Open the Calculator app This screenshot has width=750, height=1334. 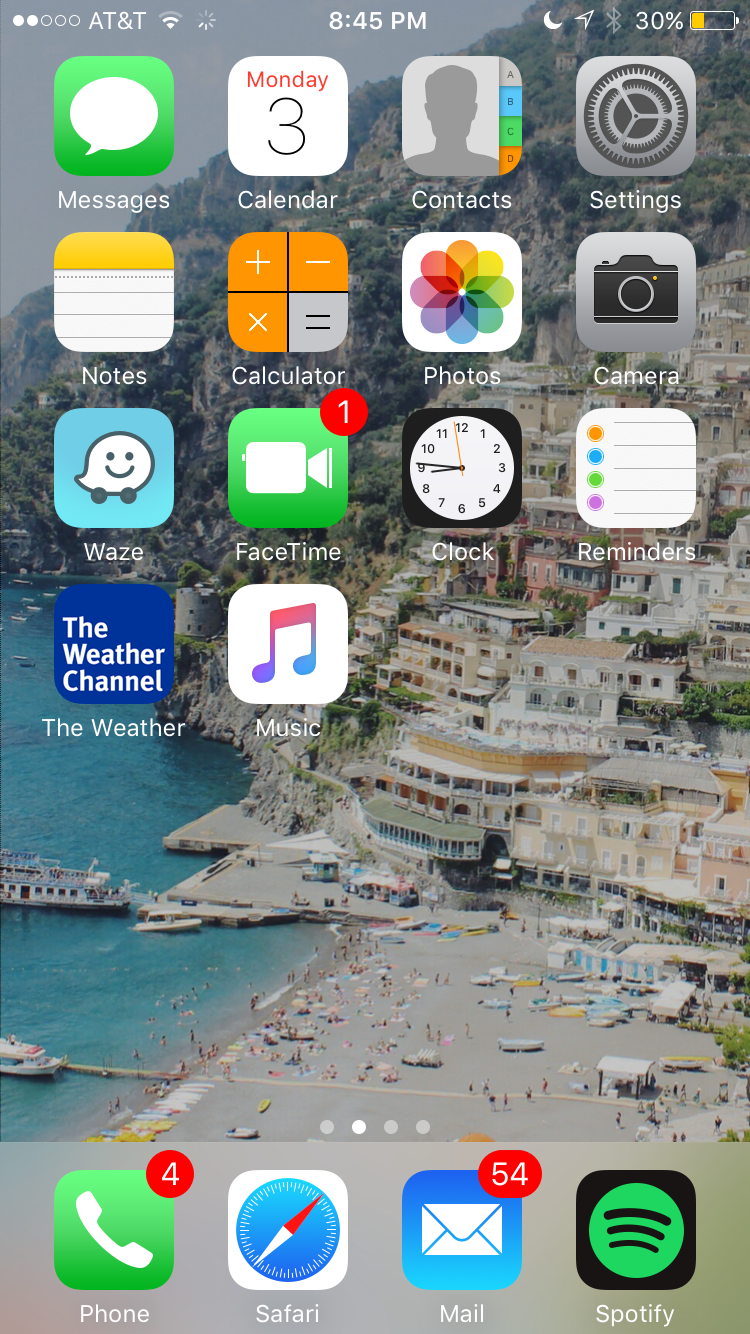coord(288,292)
